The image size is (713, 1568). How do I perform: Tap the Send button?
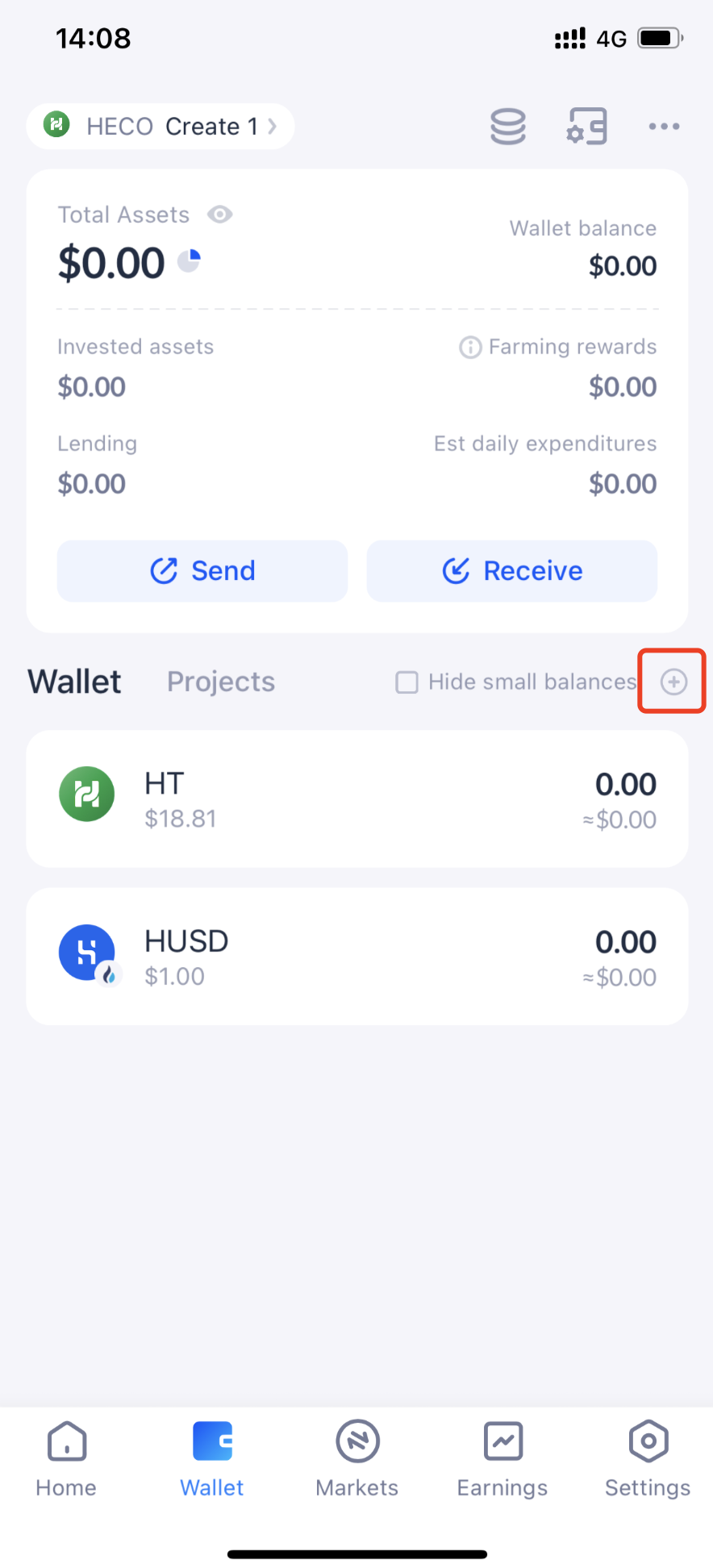[x=202, y=571]
